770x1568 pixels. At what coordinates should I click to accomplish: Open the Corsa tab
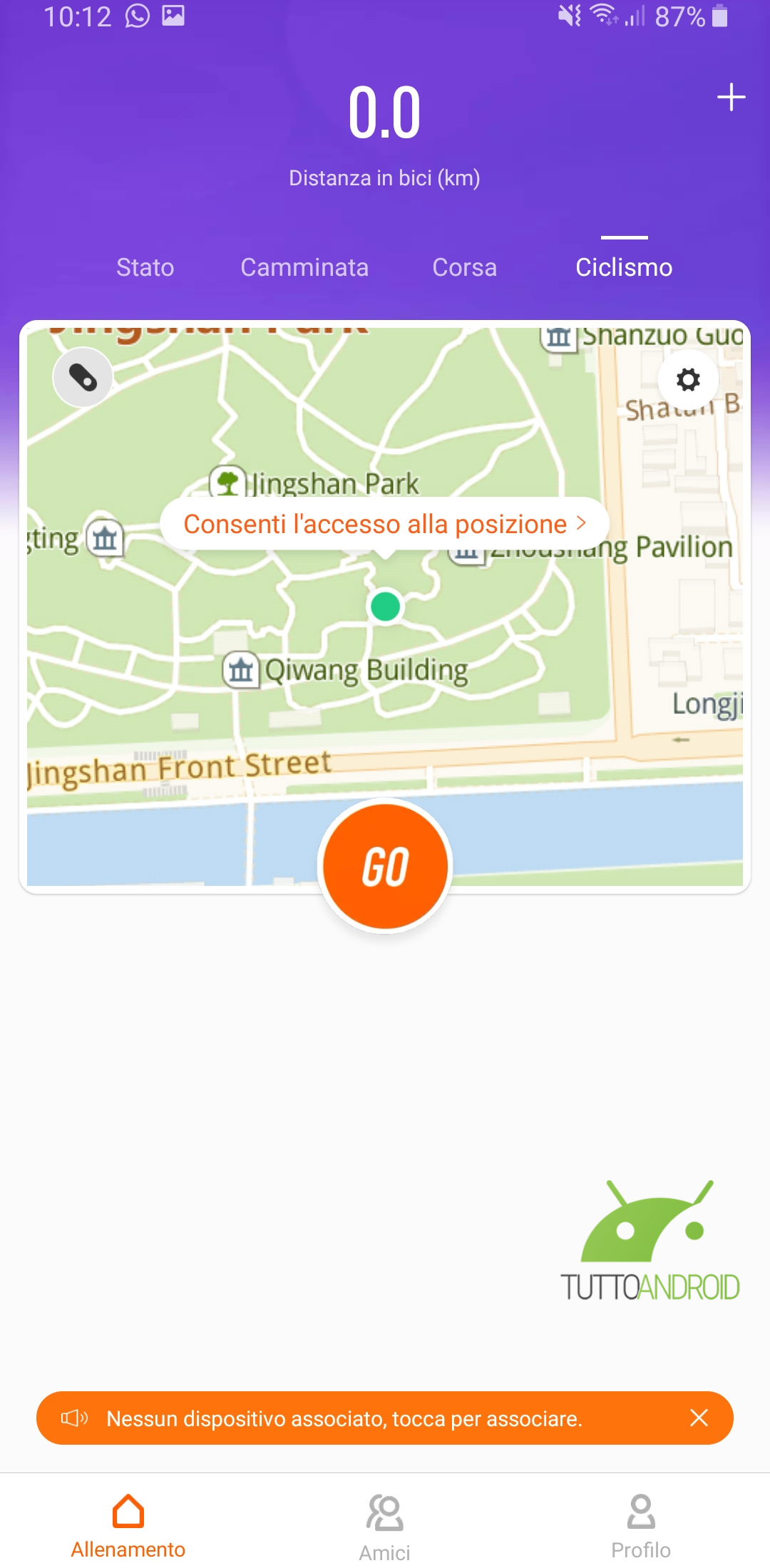[x=464, y=267]
